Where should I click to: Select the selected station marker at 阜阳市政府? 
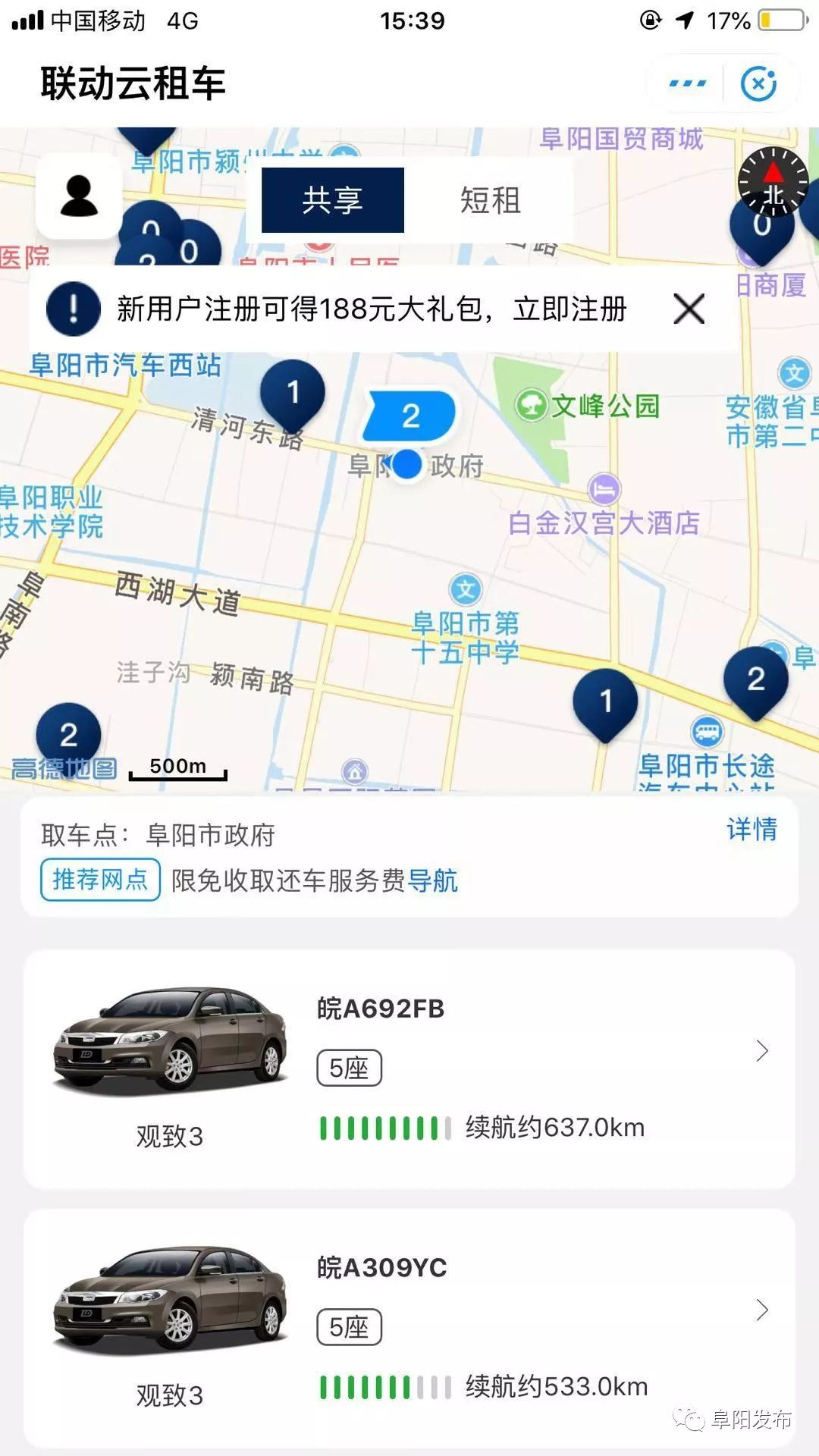click(x=410, y=416)
